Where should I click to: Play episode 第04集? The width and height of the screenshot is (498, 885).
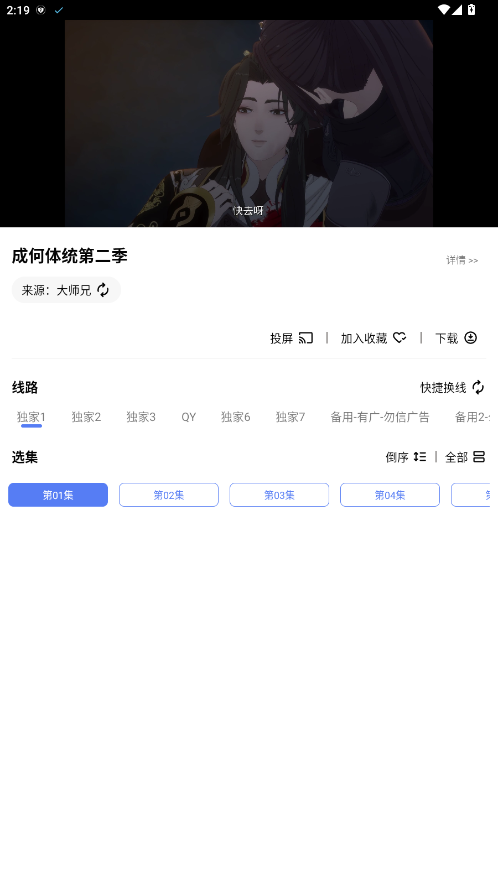pyautogui.click(x=390, y=495)
